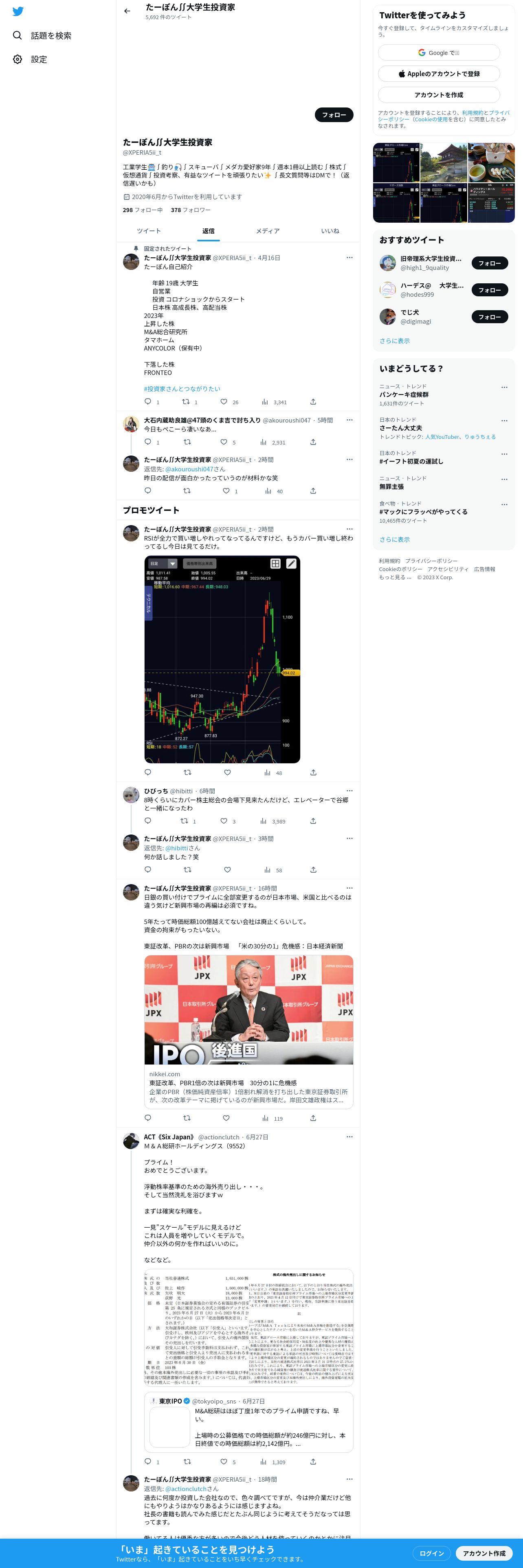Sign up with Apple account
Image resolution: width=523 pixels, height=1568 pixels.
pos(438,74)
